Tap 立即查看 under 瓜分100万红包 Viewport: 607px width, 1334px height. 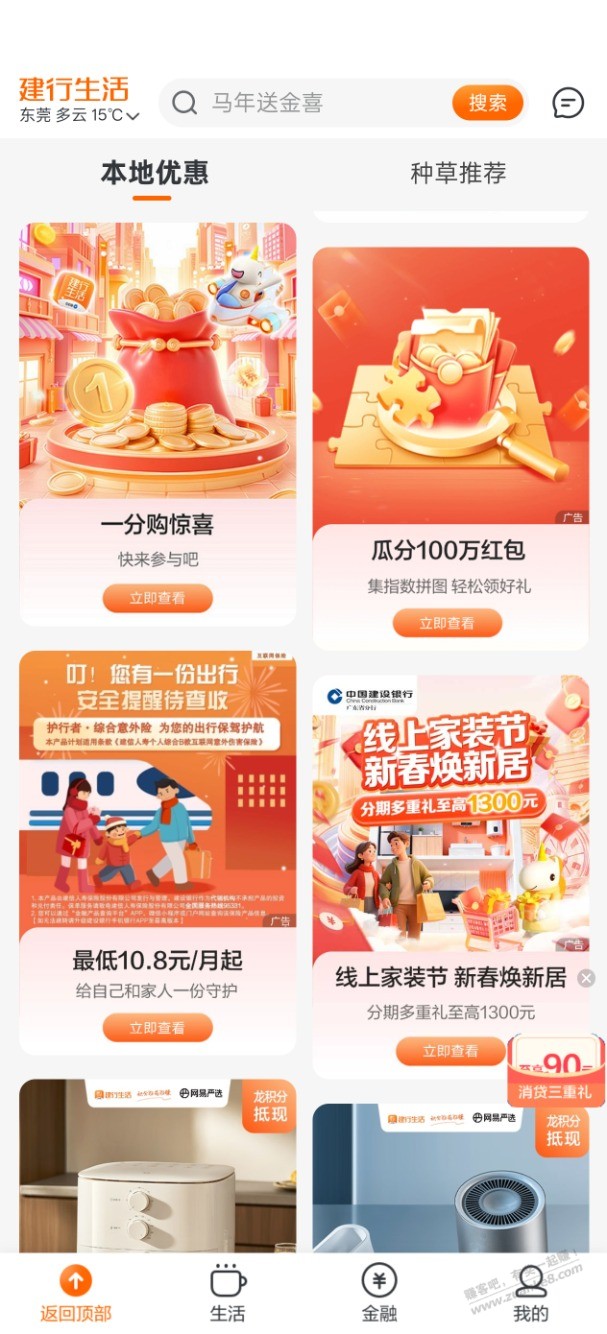tap(447, 623)
